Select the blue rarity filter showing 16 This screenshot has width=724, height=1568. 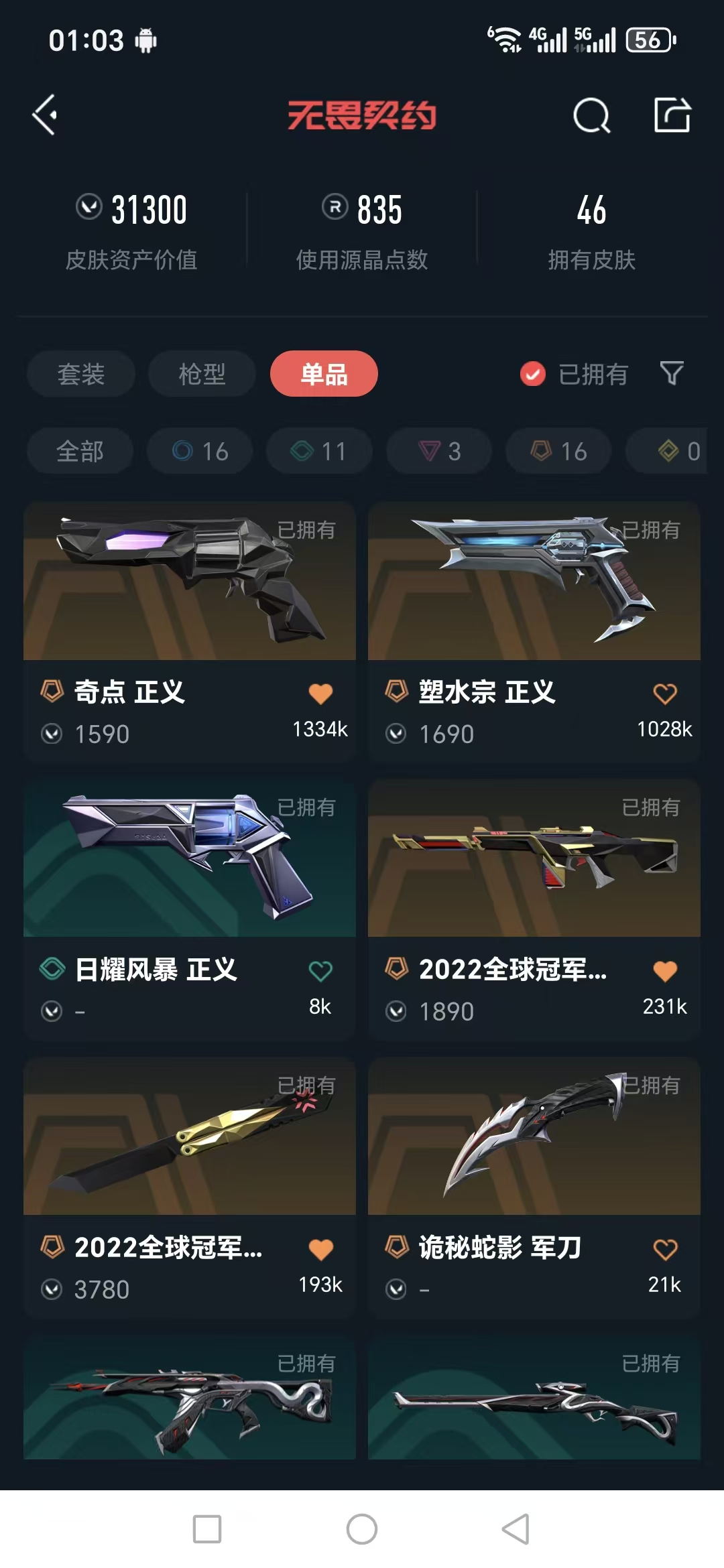click(x=199, y=451)
